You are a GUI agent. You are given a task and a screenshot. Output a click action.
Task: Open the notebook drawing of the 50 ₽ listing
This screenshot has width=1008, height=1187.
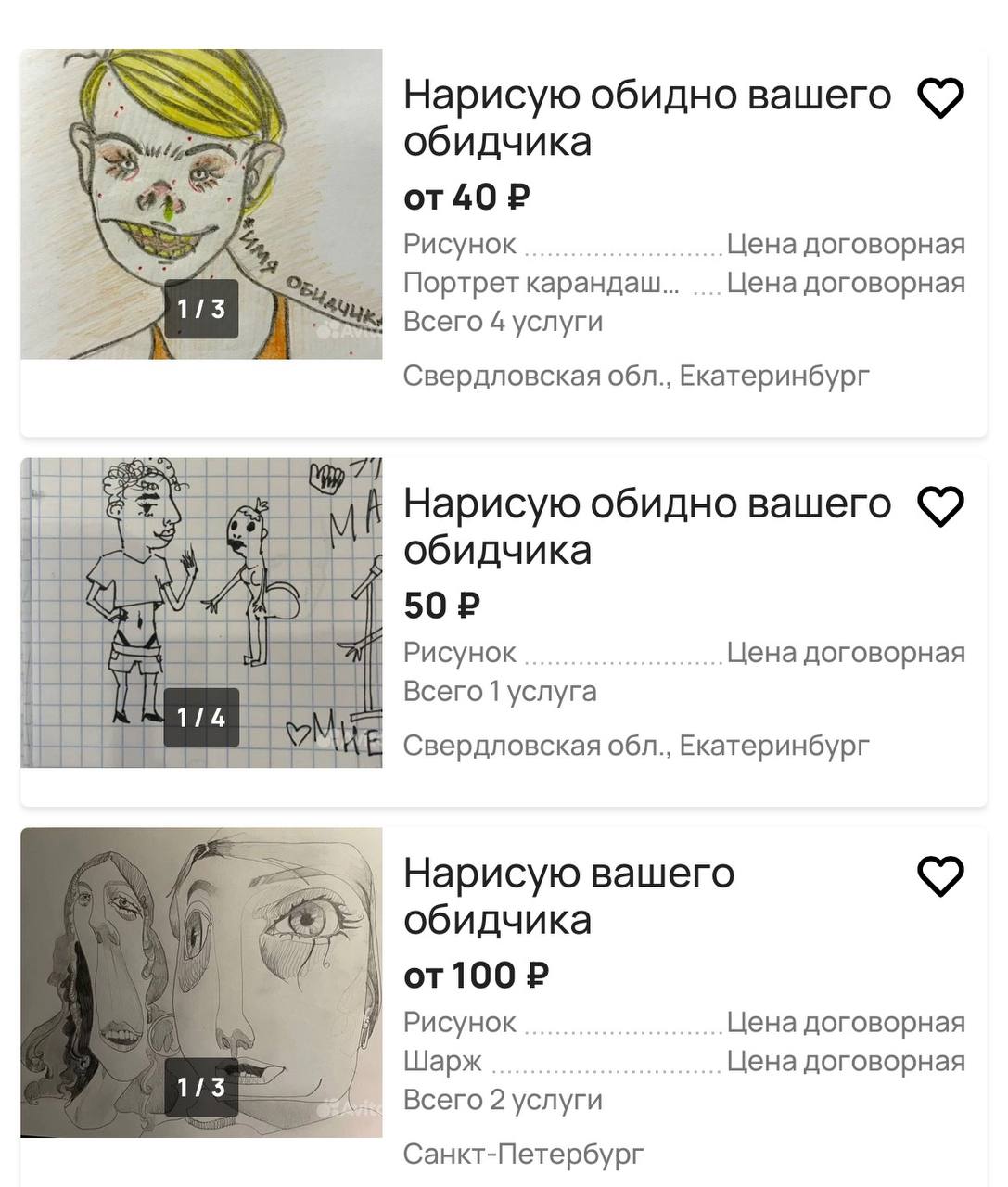point(201,612)
